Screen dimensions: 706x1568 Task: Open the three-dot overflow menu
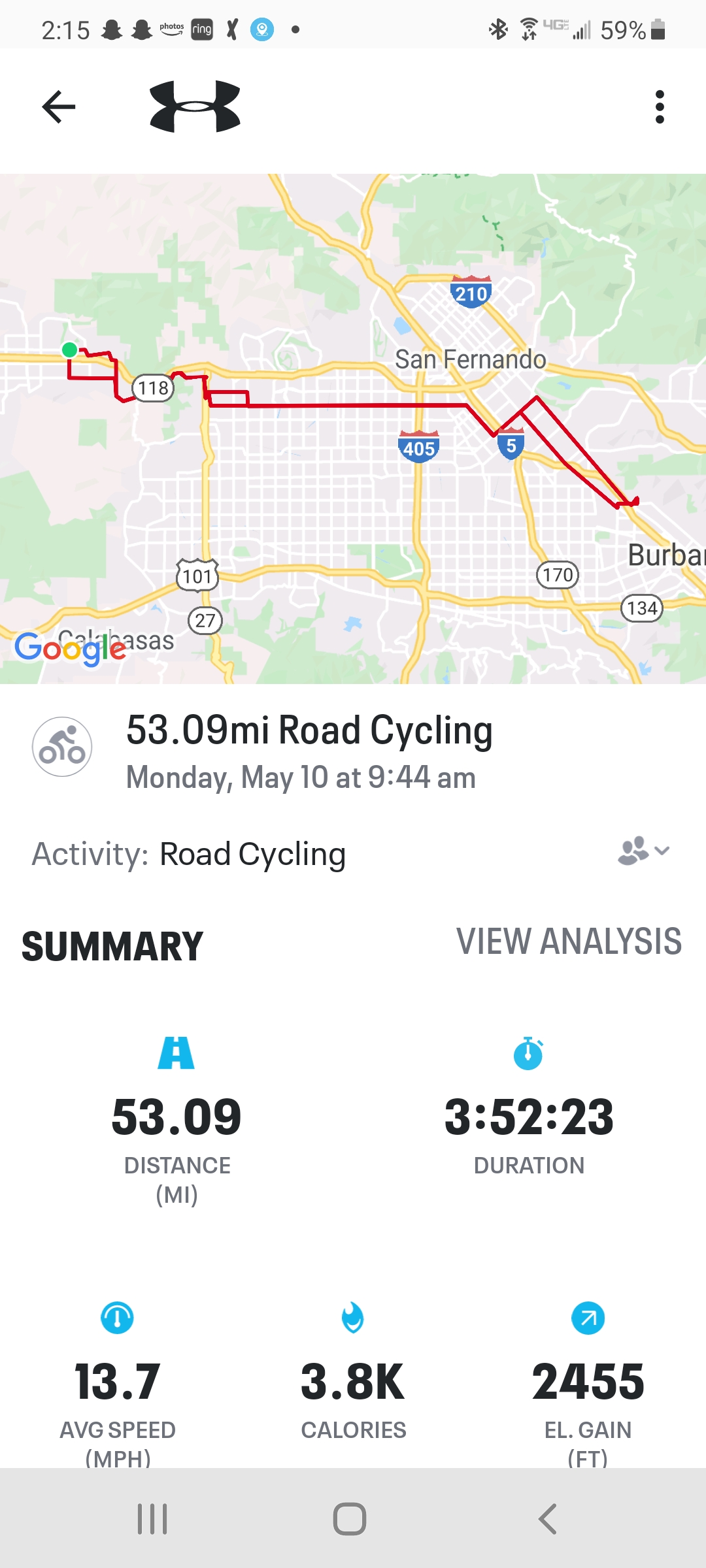point(660,106)
